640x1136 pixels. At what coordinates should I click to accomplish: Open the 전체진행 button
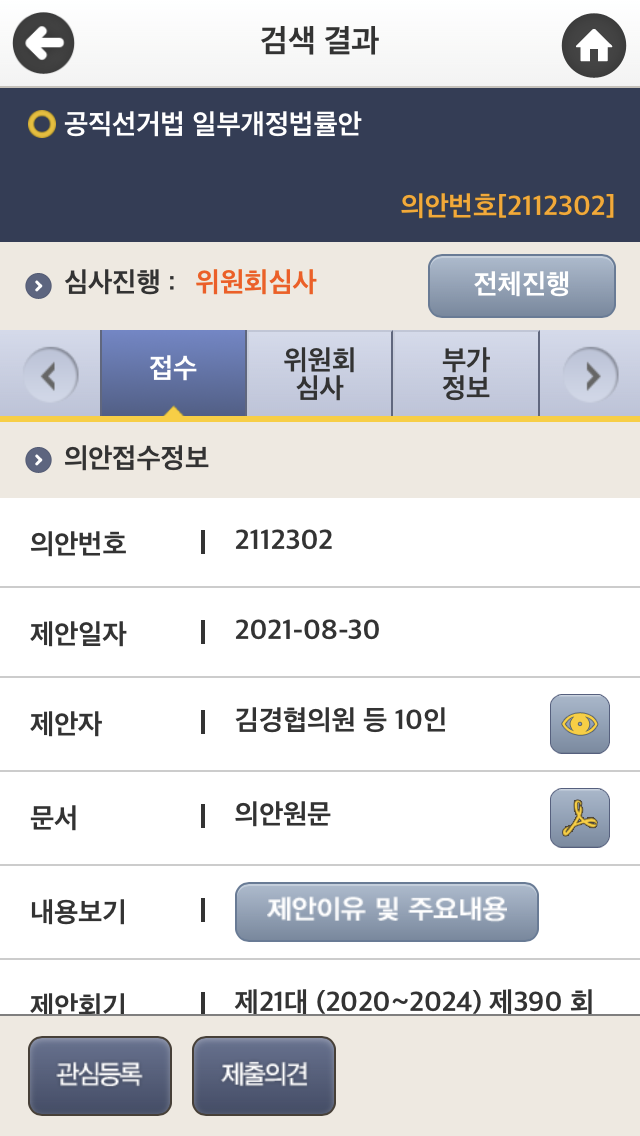pos(521,286)
